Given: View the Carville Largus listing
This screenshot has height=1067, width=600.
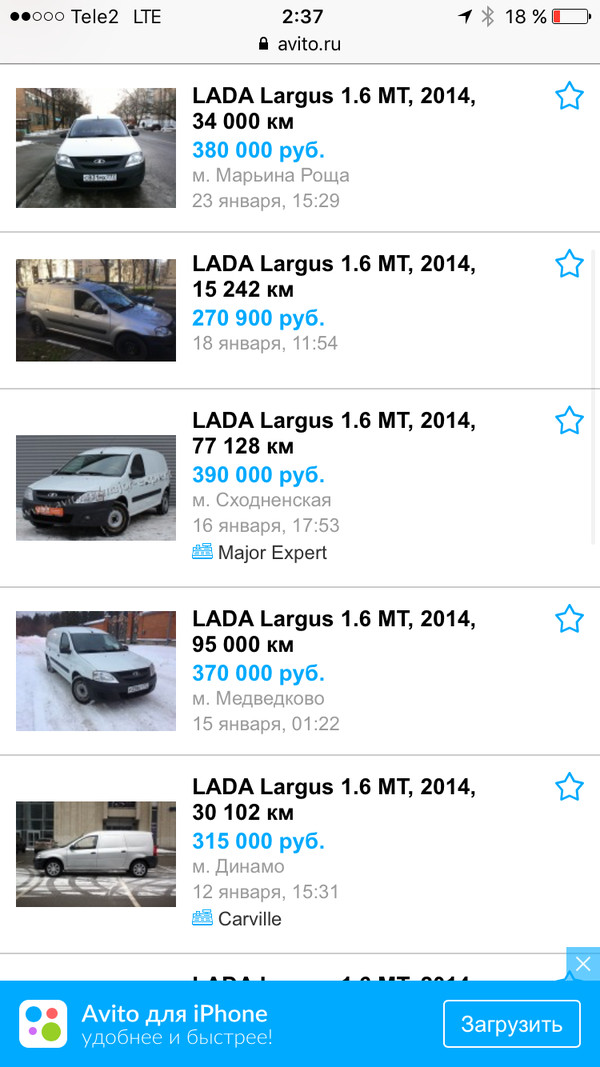Looking at the screenshot, I should tap(333, 800).
